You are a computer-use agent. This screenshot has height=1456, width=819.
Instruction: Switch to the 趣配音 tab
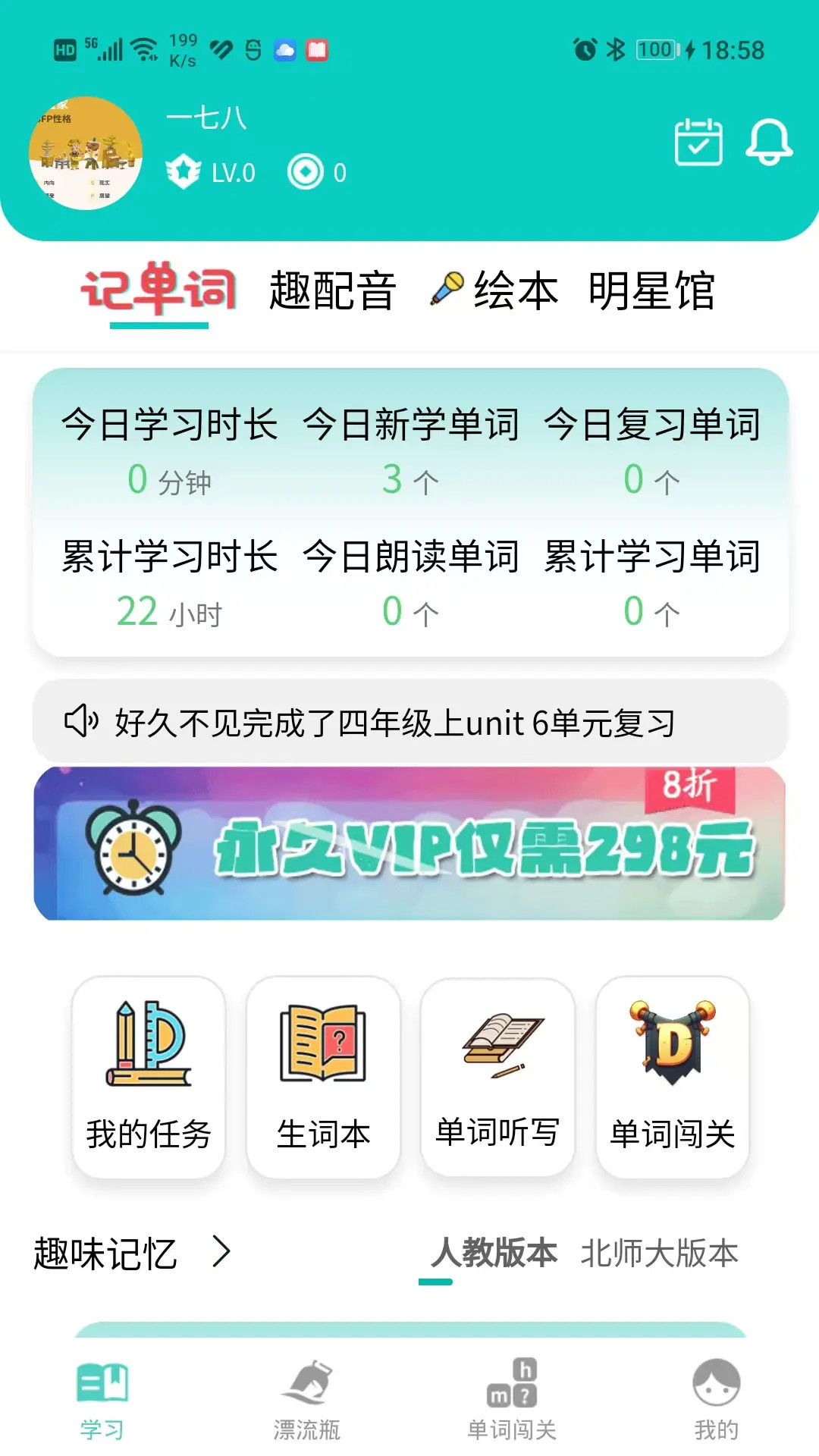click(x=333, y=290)
